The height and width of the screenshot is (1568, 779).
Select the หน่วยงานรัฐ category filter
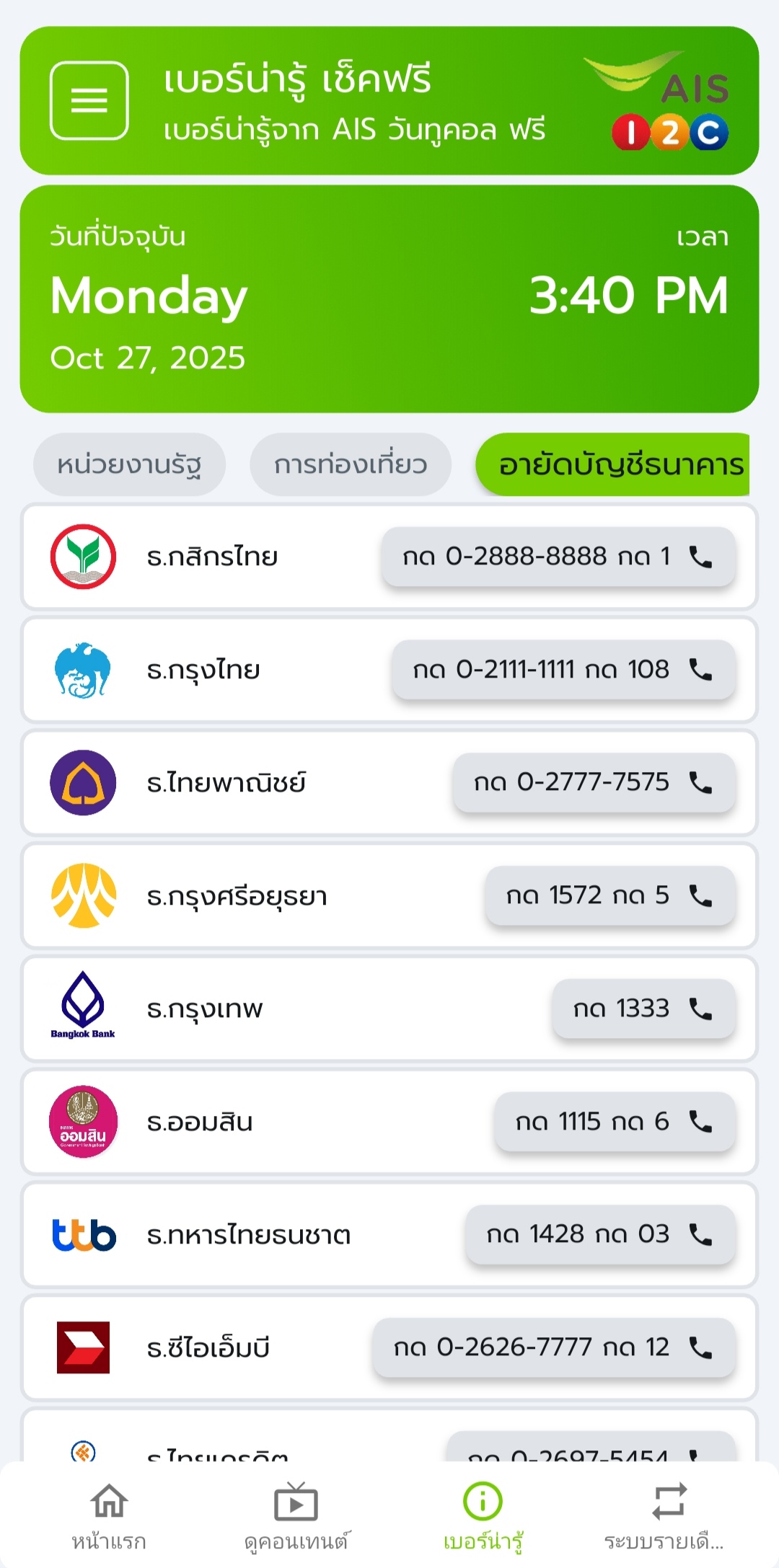pos(128,464)
